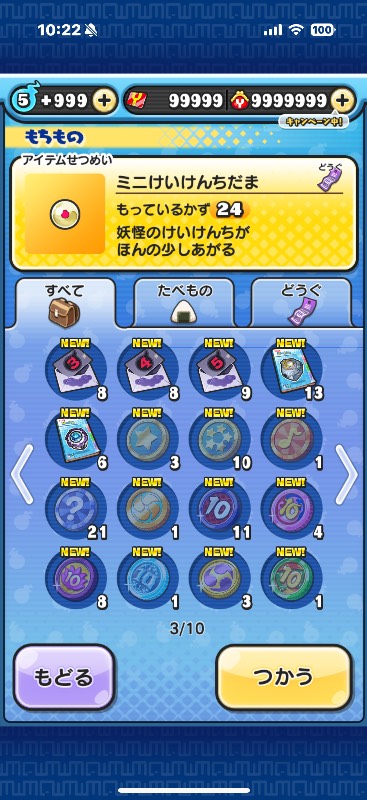Go back with the もどる button
The image size is (367, 800).
point(64,677)
